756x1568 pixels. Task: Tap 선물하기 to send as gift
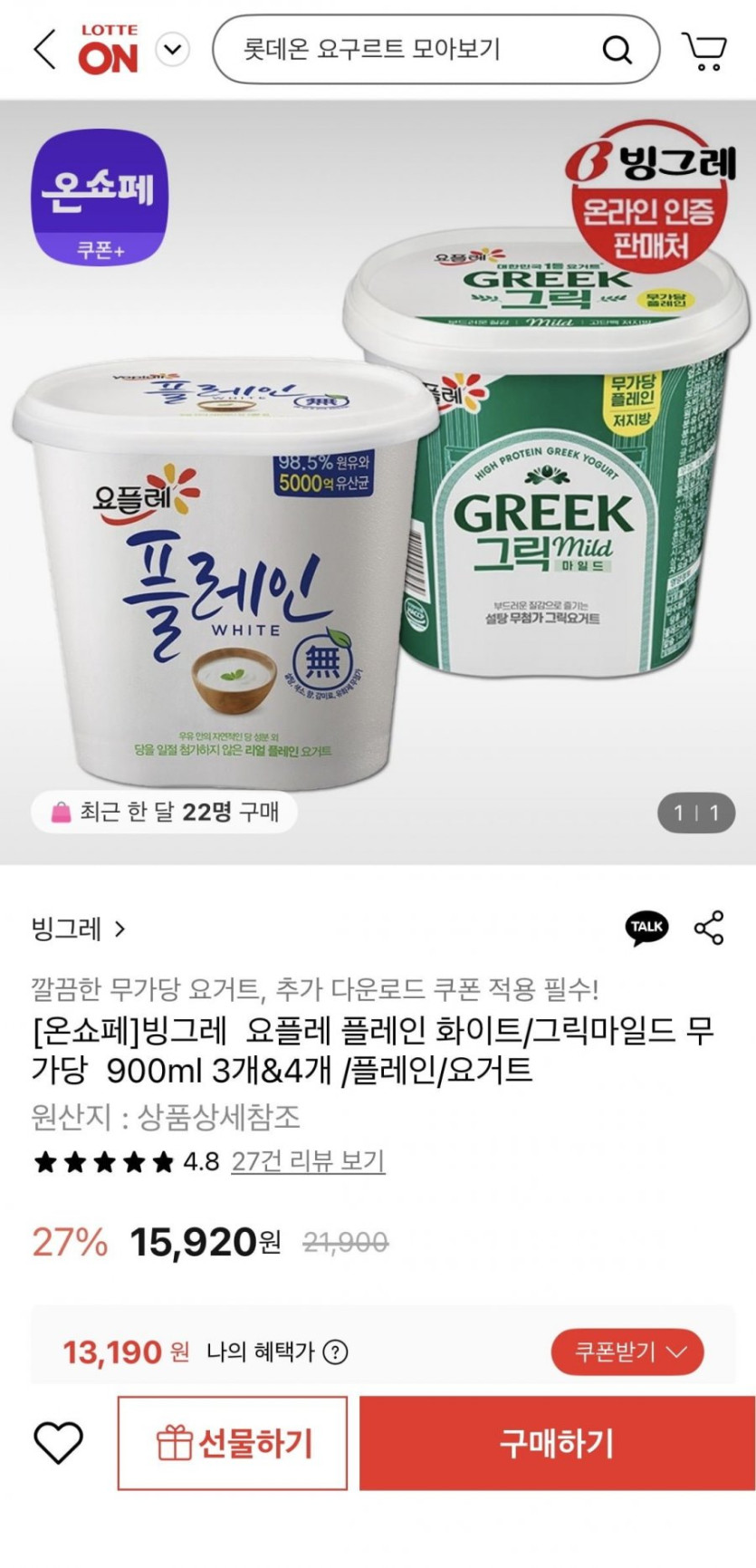233,1443
